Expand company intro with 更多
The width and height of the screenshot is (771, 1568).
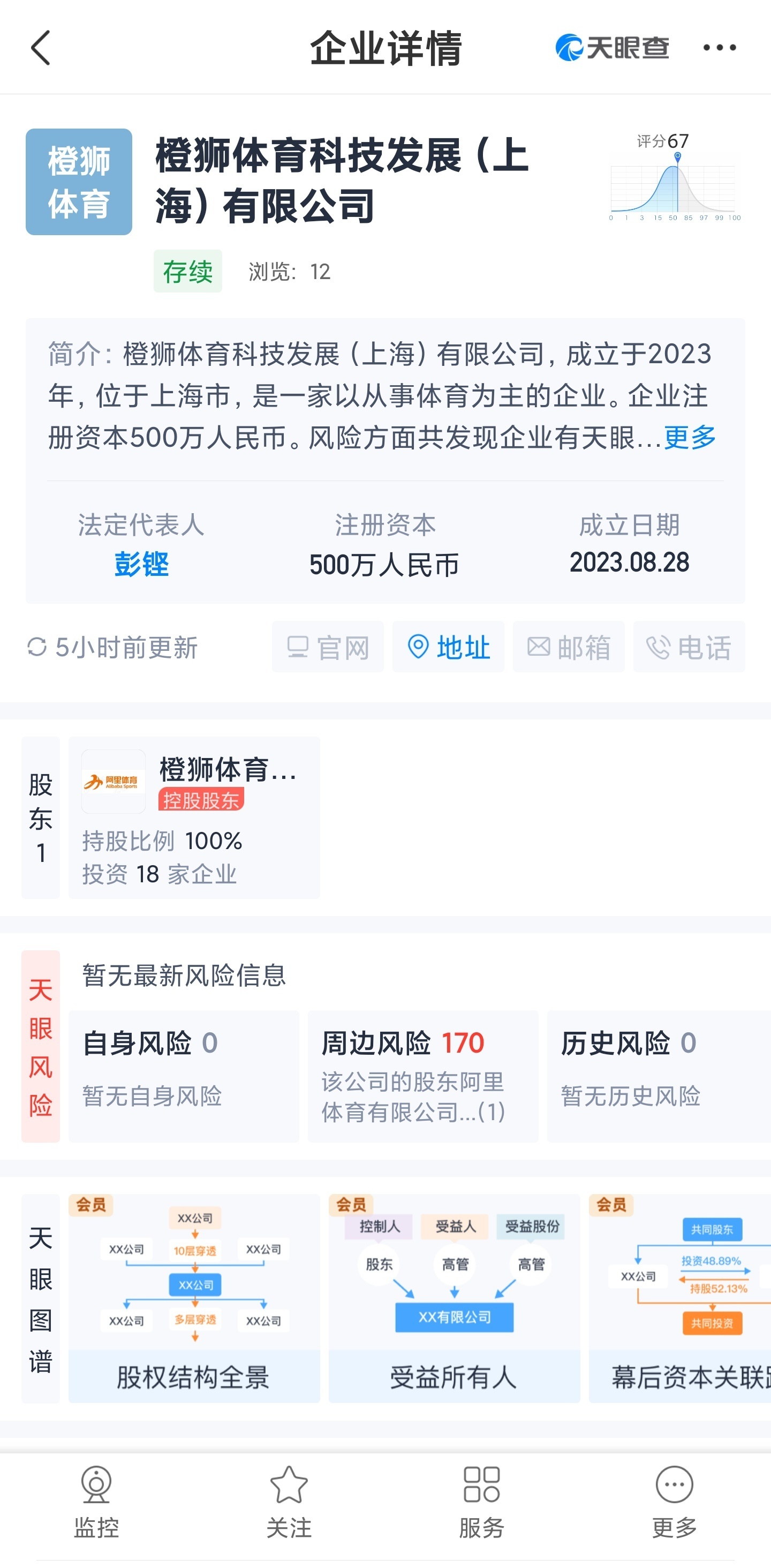pyautogui.click(x=690, y=437)
